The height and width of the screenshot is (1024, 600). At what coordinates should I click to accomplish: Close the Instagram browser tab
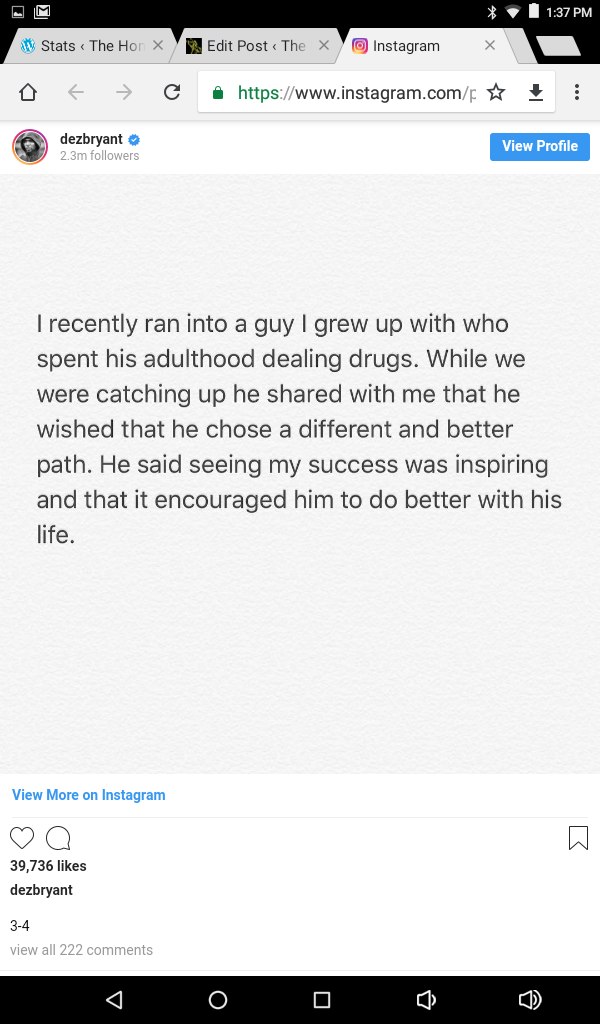click(x=489, y=46)
